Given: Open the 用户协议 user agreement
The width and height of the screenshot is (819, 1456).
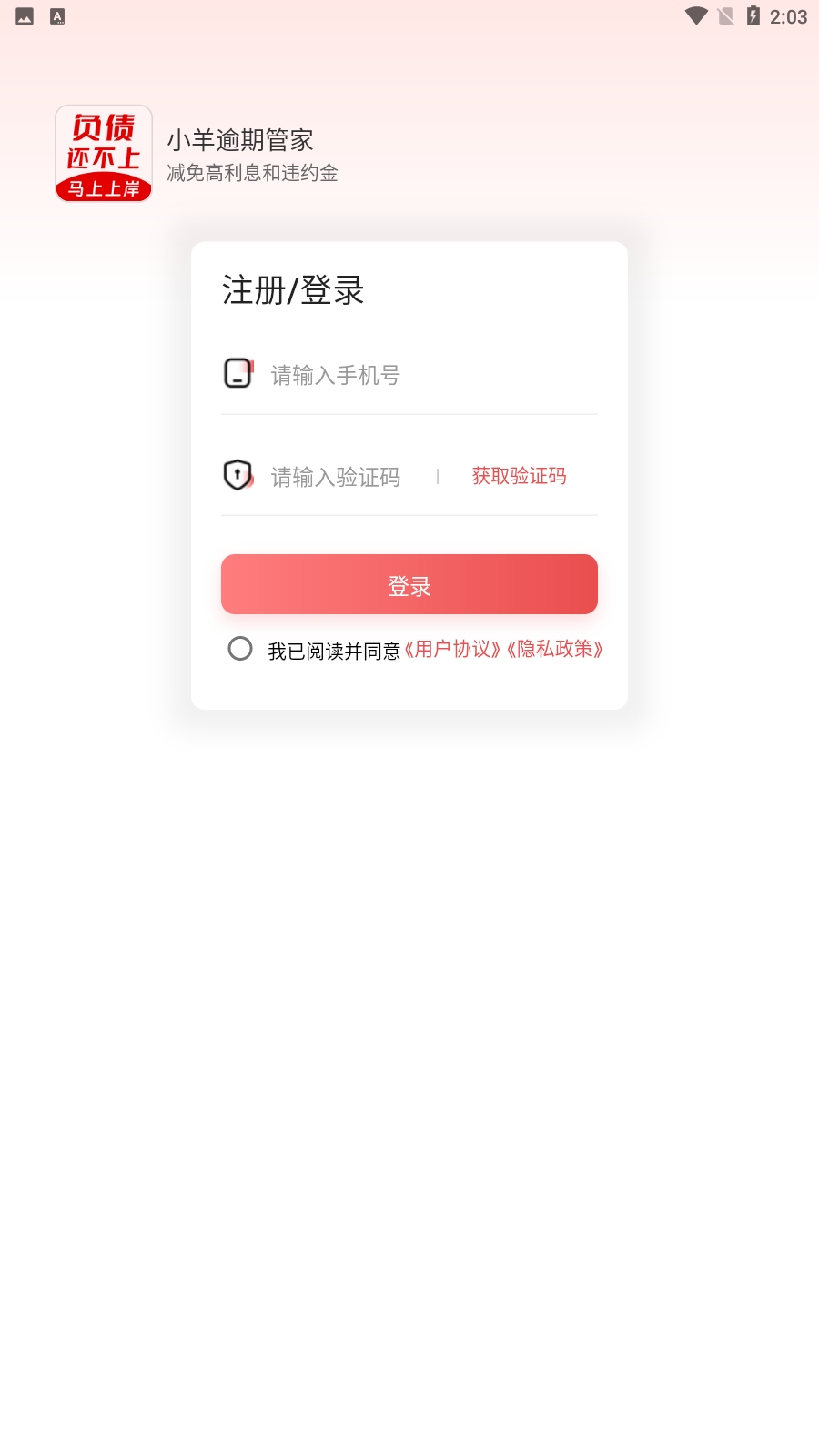Looking at the screenshot, I should click(452, 649).
